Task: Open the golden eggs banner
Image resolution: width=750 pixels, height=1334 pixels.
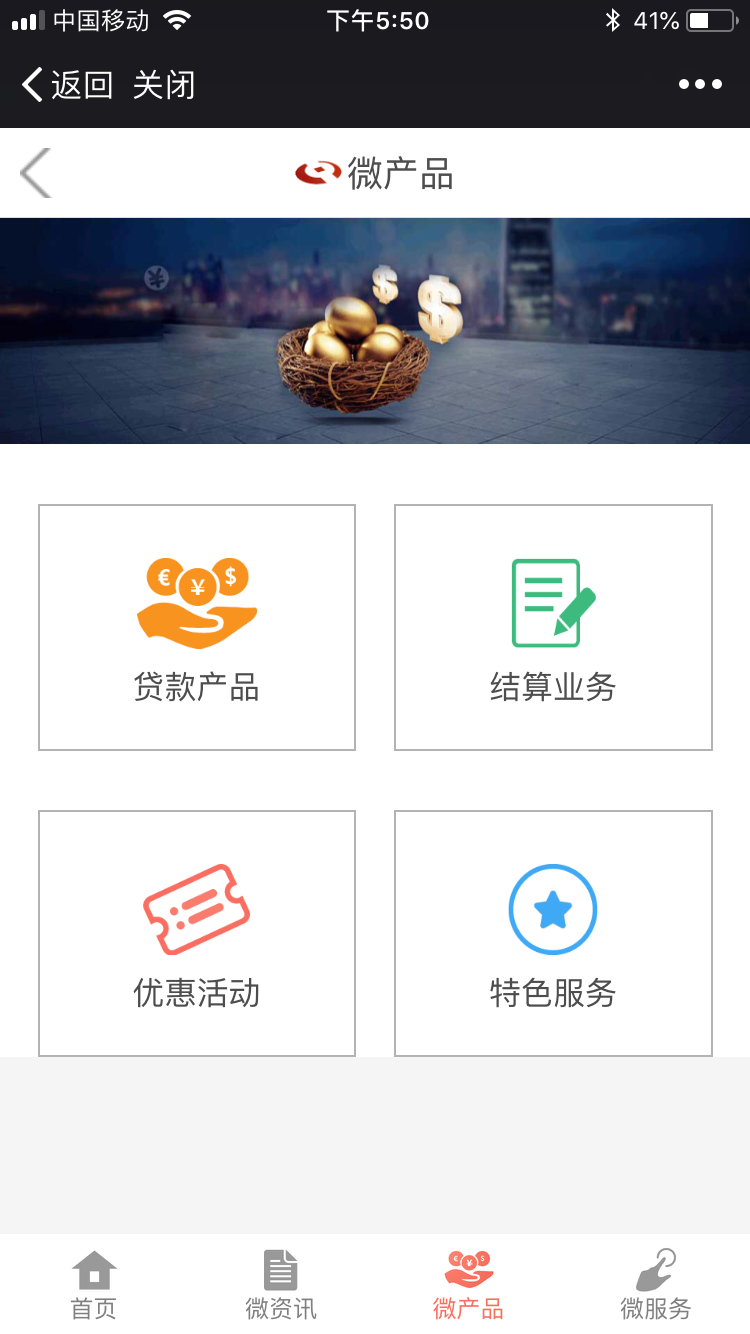Action: click(375, 330)
